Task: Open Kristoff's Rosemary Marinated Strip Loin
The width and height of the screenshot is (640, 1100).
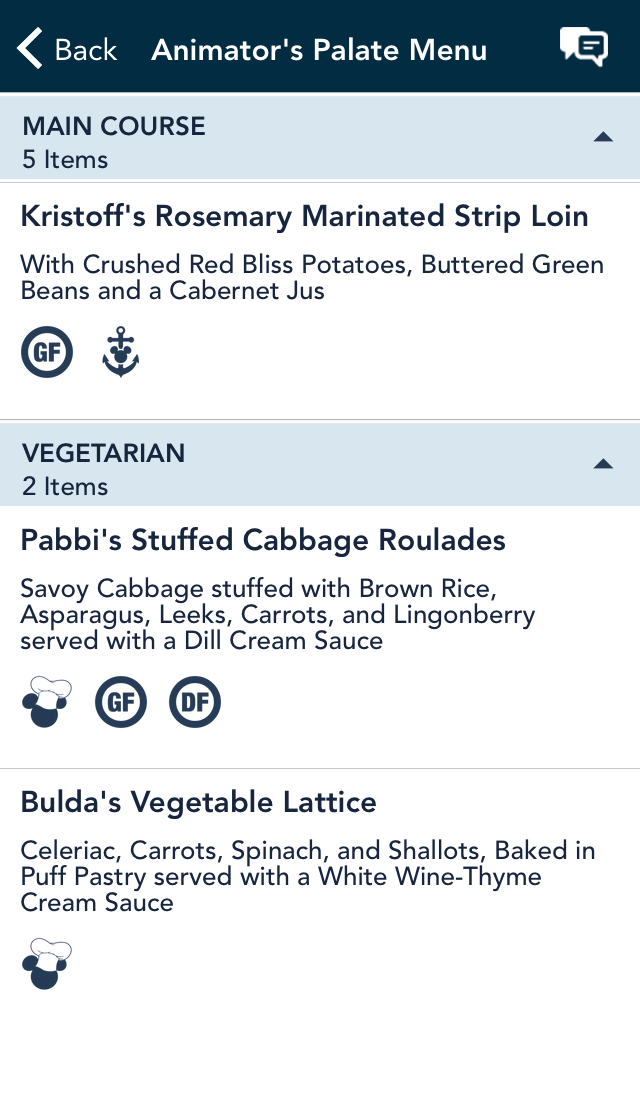Action: tap(320, 300)
